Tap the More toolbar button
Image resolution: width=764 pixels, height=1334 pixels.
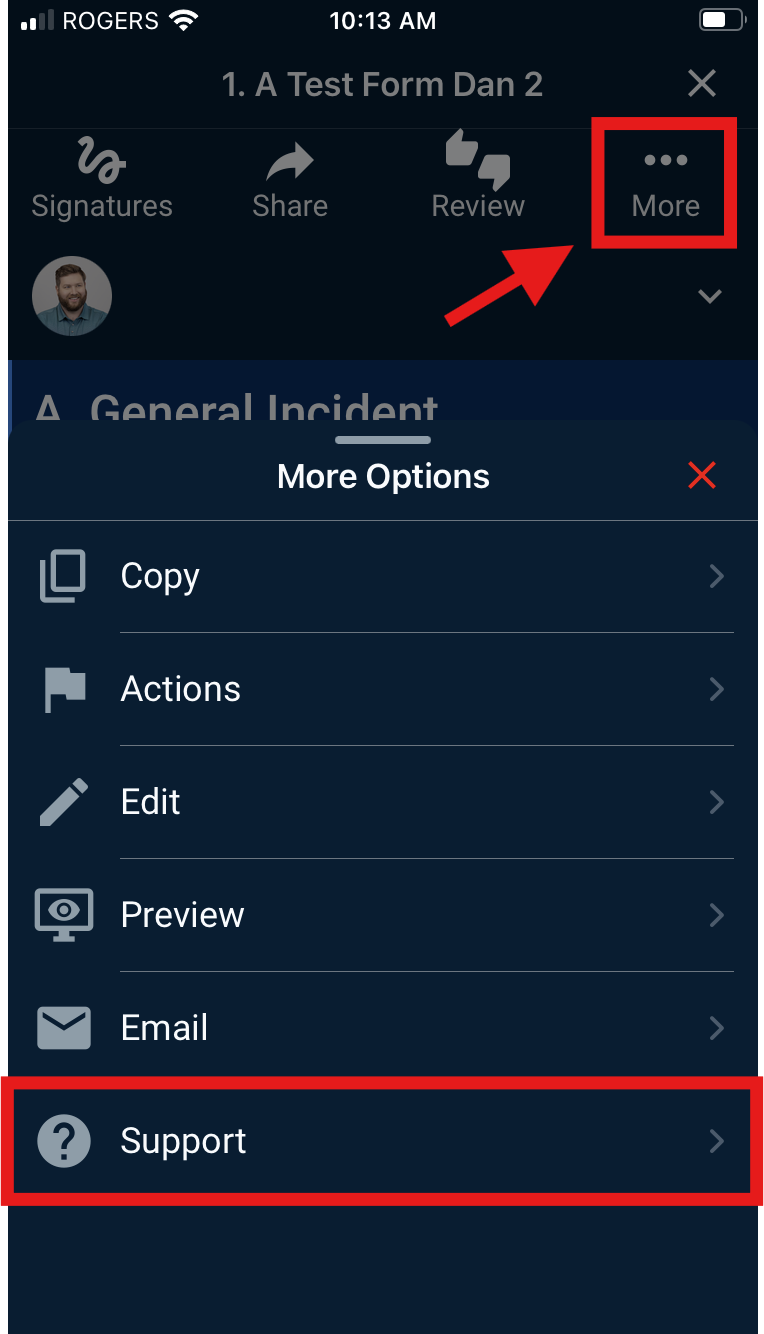coord(665,185)
